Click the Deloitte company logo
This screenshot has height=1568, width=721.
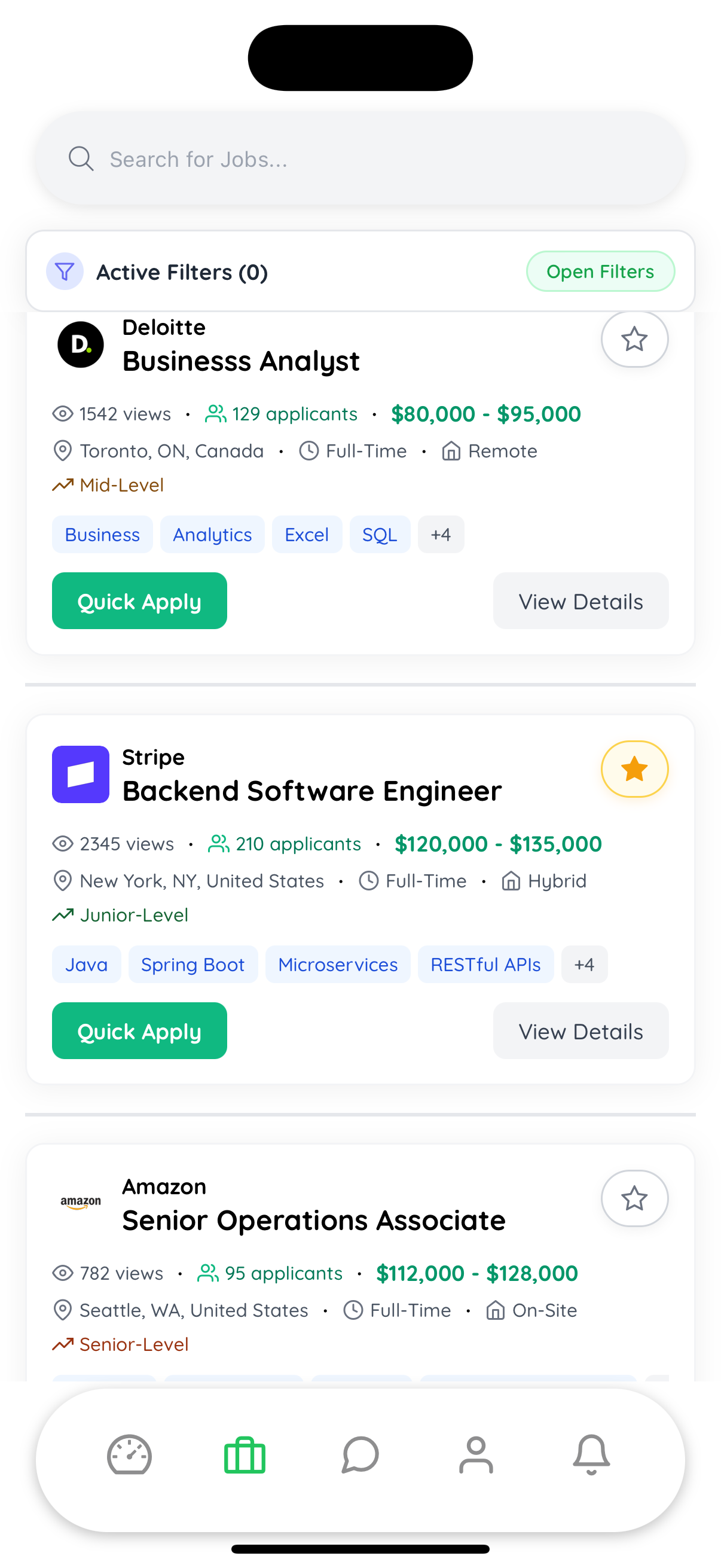80,344
